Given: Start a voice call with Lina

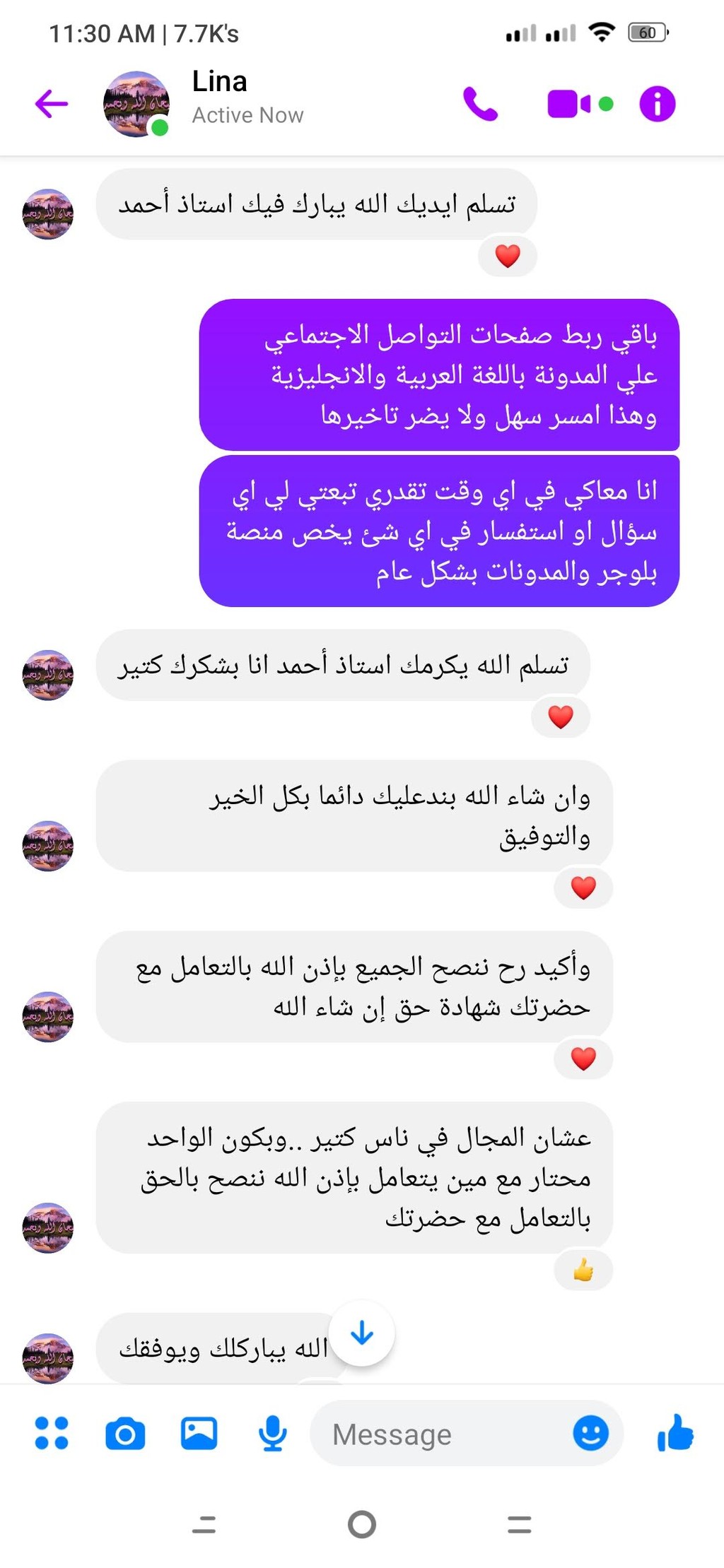Looking at the screenshot, I should pyautogui.click(x=481, y=104).
